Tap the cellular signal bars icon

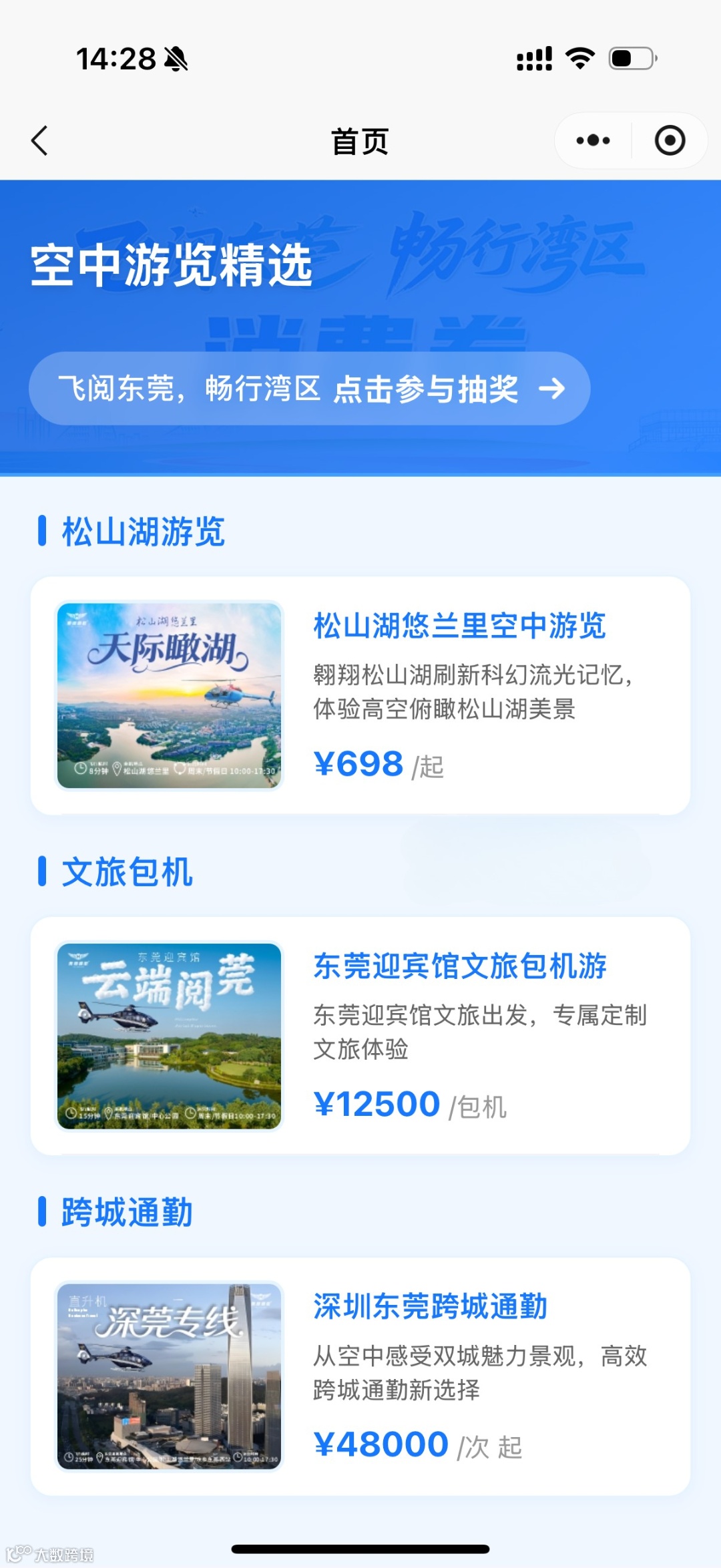pos(534,59)
